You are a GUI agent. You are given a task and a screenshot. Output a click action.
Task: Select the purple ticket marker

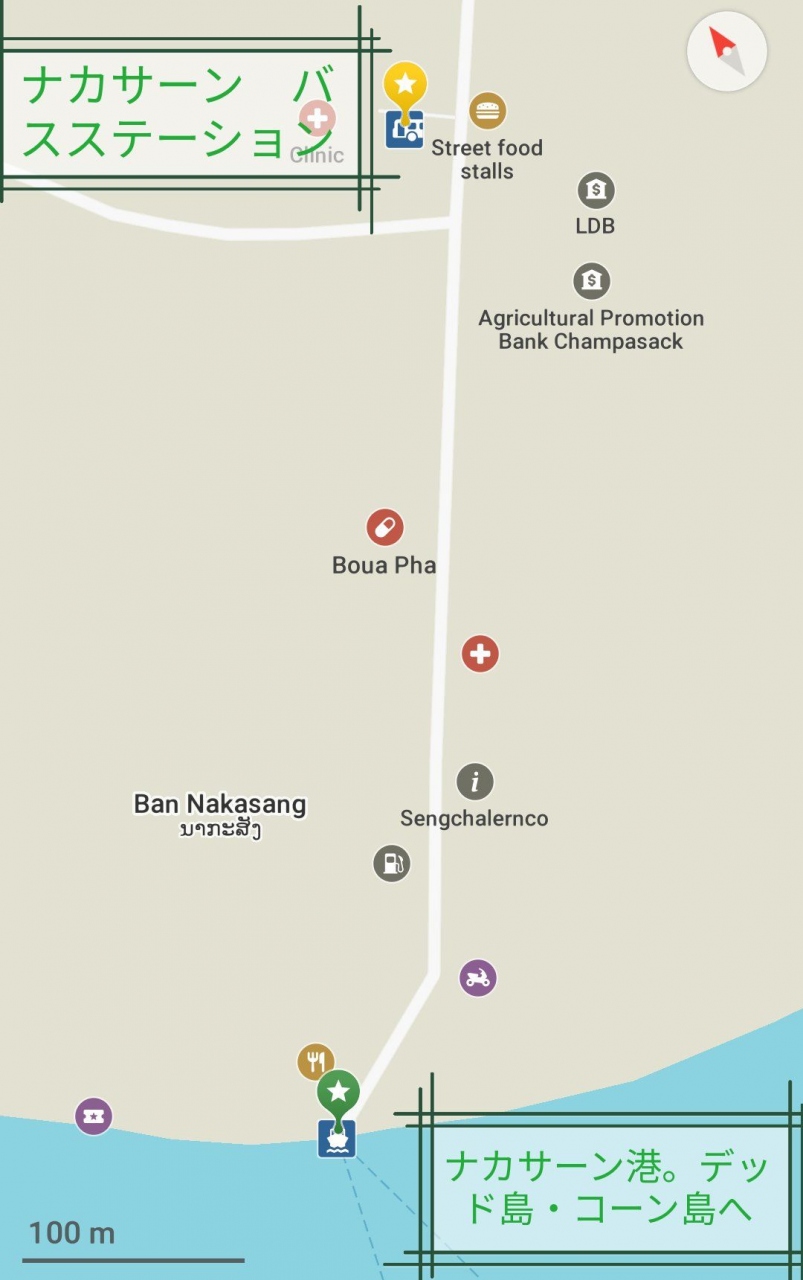click(x=94, y=1116)
